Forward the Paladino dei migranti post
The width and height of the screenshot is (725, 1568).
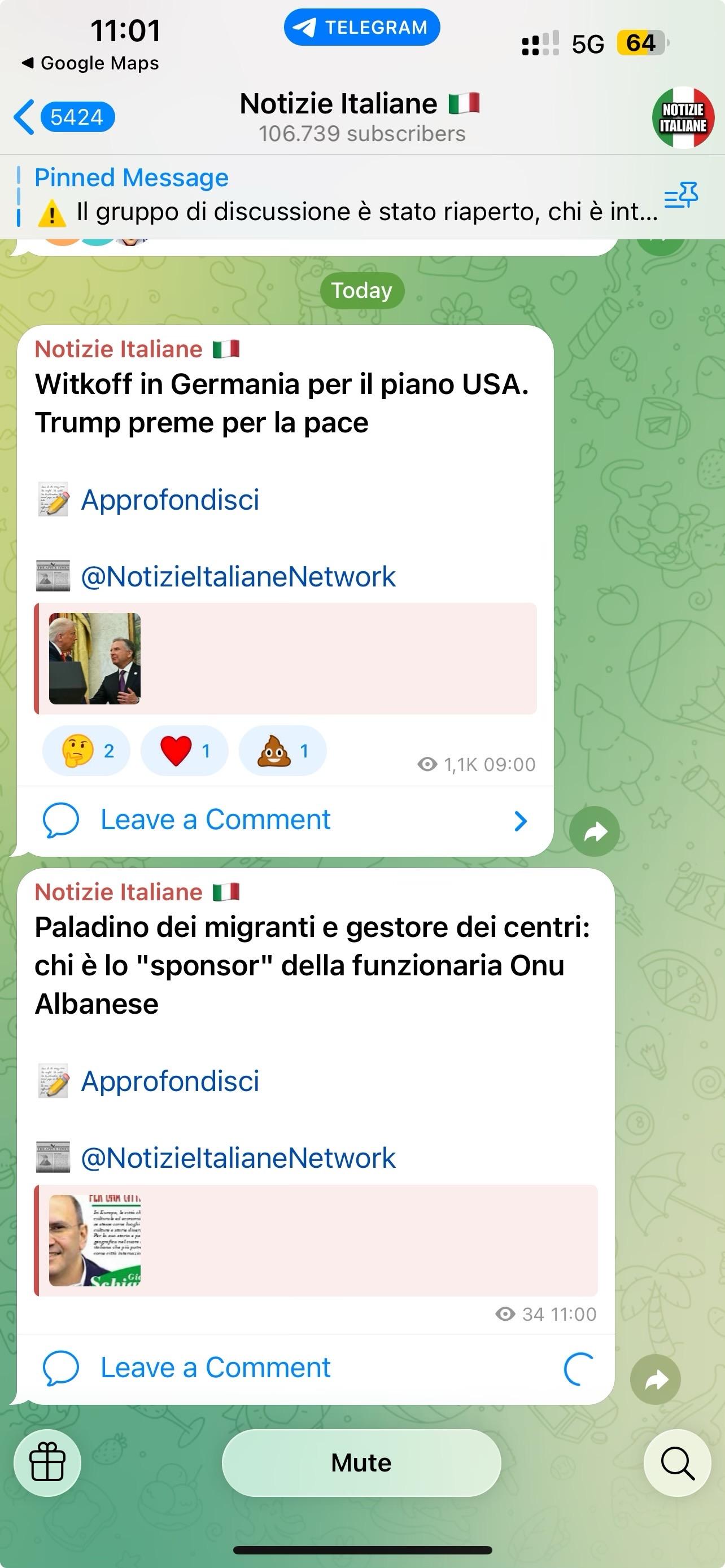(x=655, y=1379)
